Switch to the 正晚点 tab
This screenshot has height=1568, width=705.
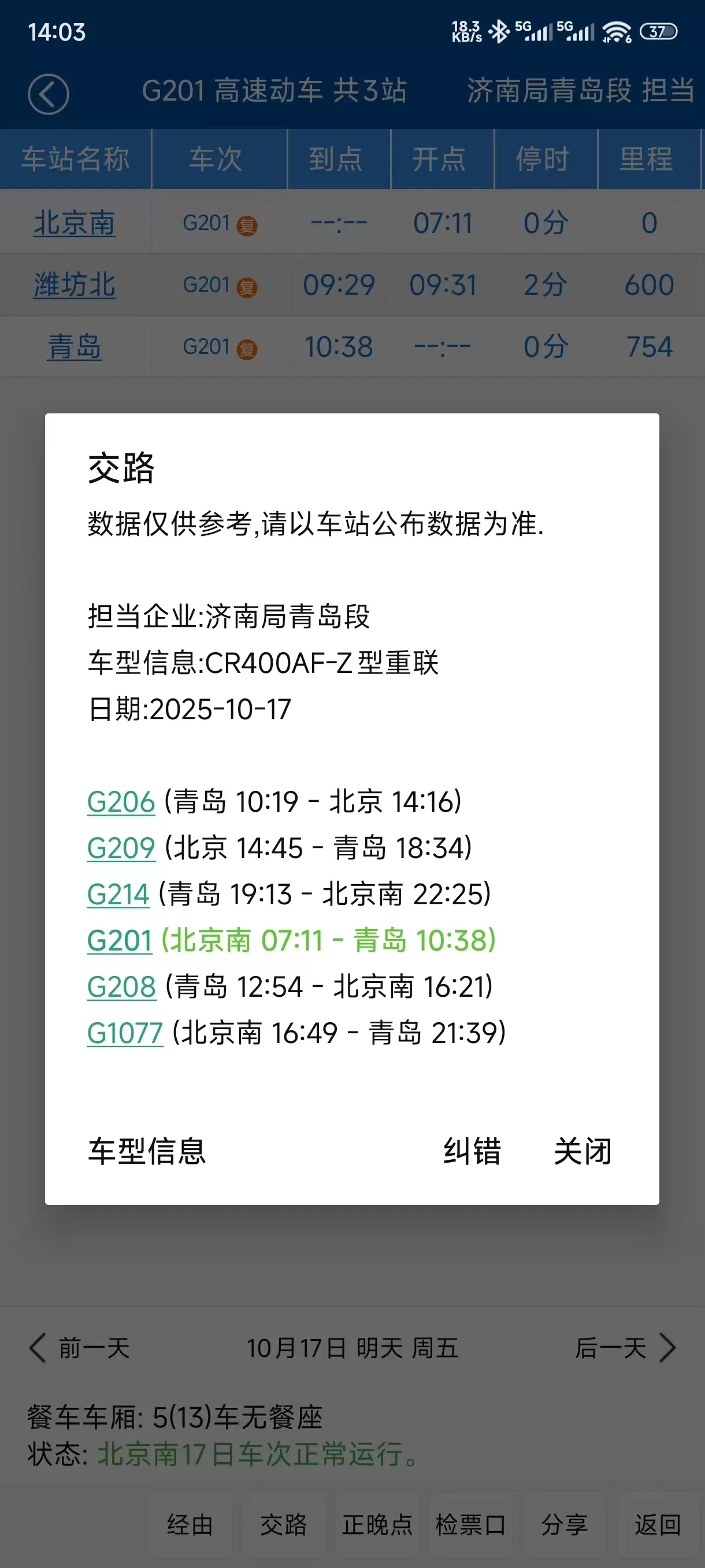pyautogui.click(x=377, y=1525)
